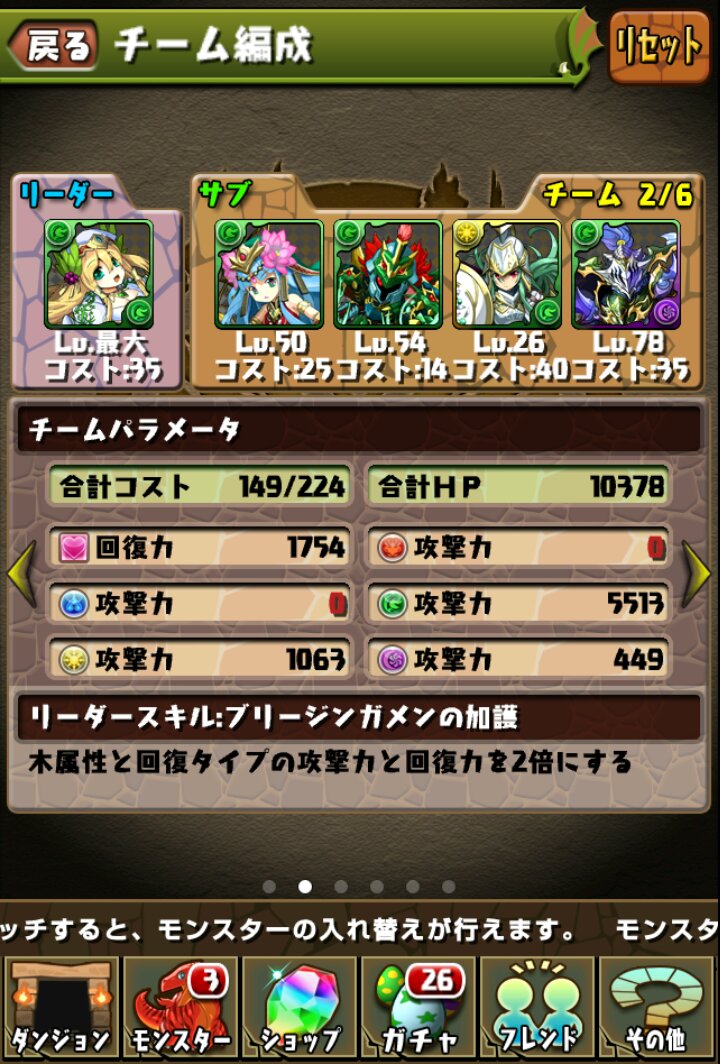
Task: Select the sub monster at Lv.78
Action: pos(625,275)
